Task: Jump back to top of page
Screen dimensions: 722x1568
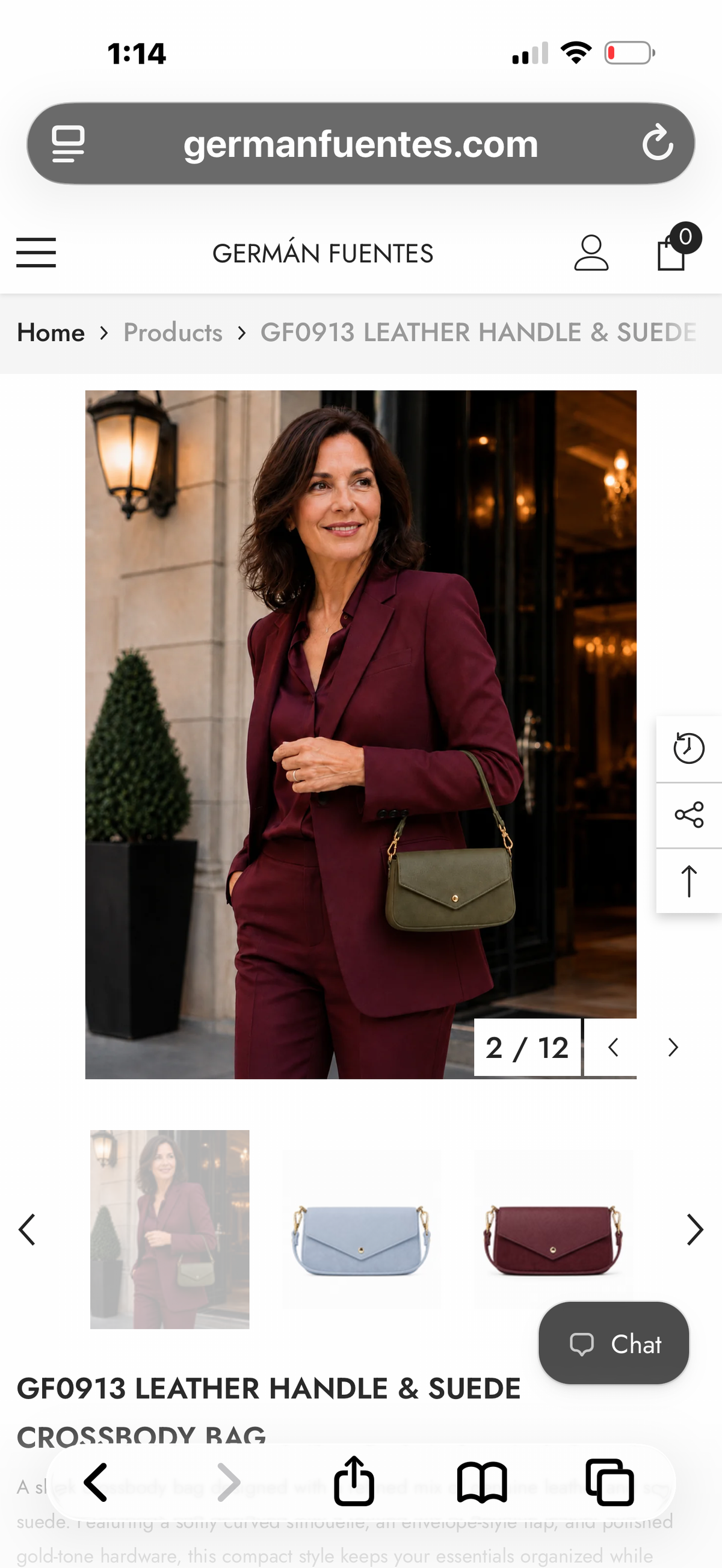Action: click(688, 881)
